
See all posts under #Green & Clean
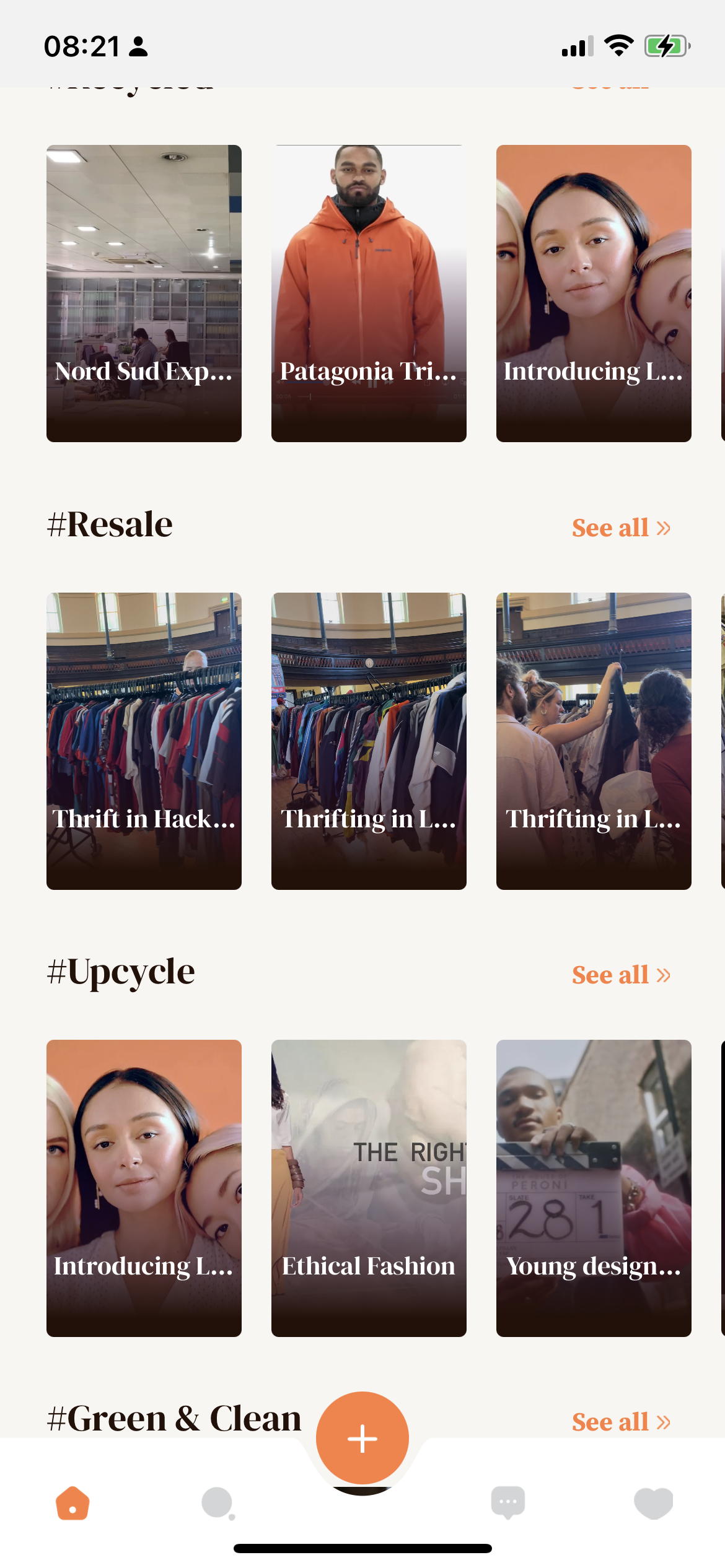pos(621,1422)
